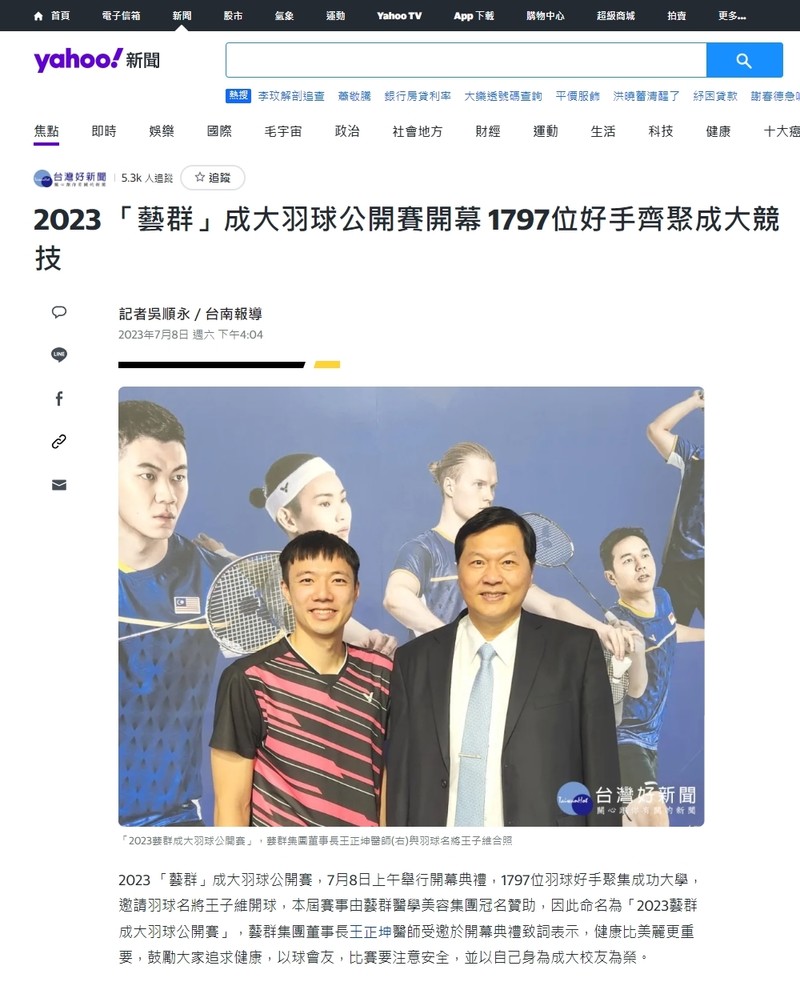Go to 首頁 in the top bar
The width and height of the screenshot is (800, 982).
[53, 15]
